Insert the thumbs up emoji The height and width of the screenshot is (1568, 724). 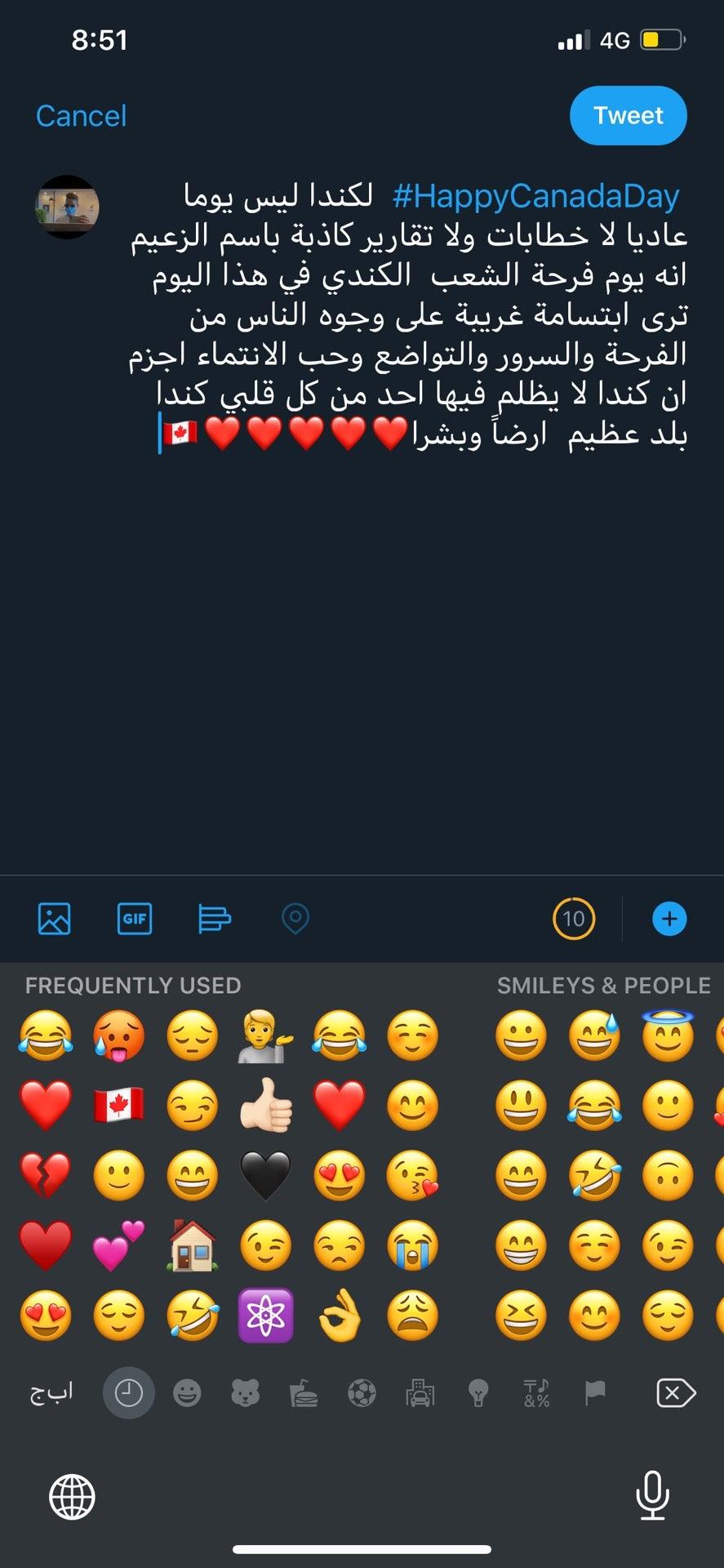[x=266, y=1105]
